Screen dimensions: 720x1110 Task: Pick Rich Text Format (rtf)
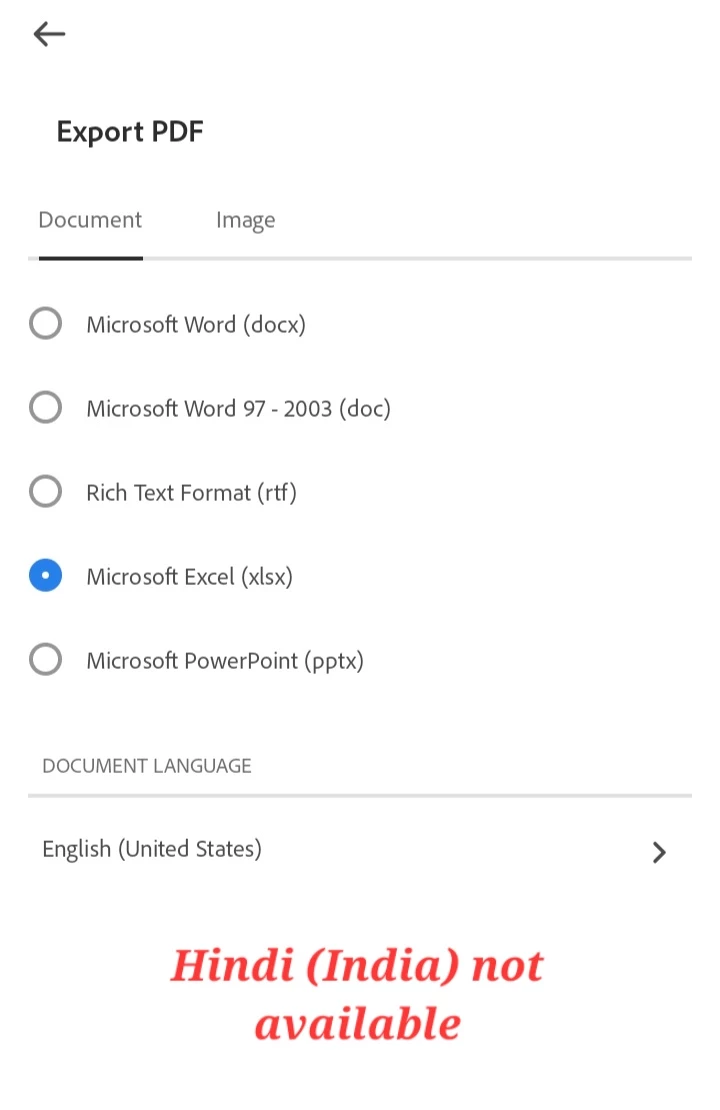click(46, 492)
